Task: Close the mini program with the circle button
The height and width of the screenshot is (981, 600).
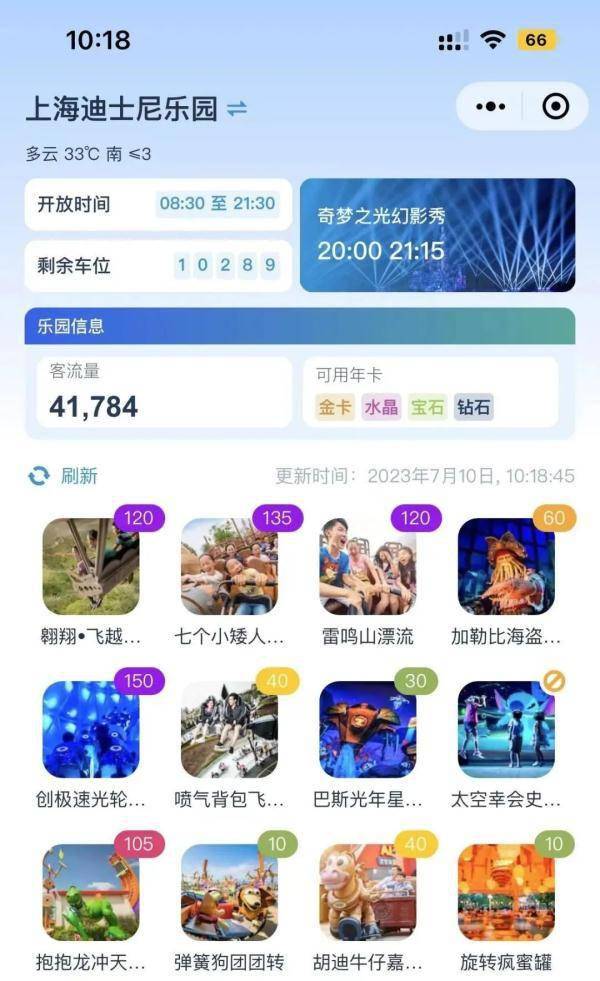Action: 555,107
